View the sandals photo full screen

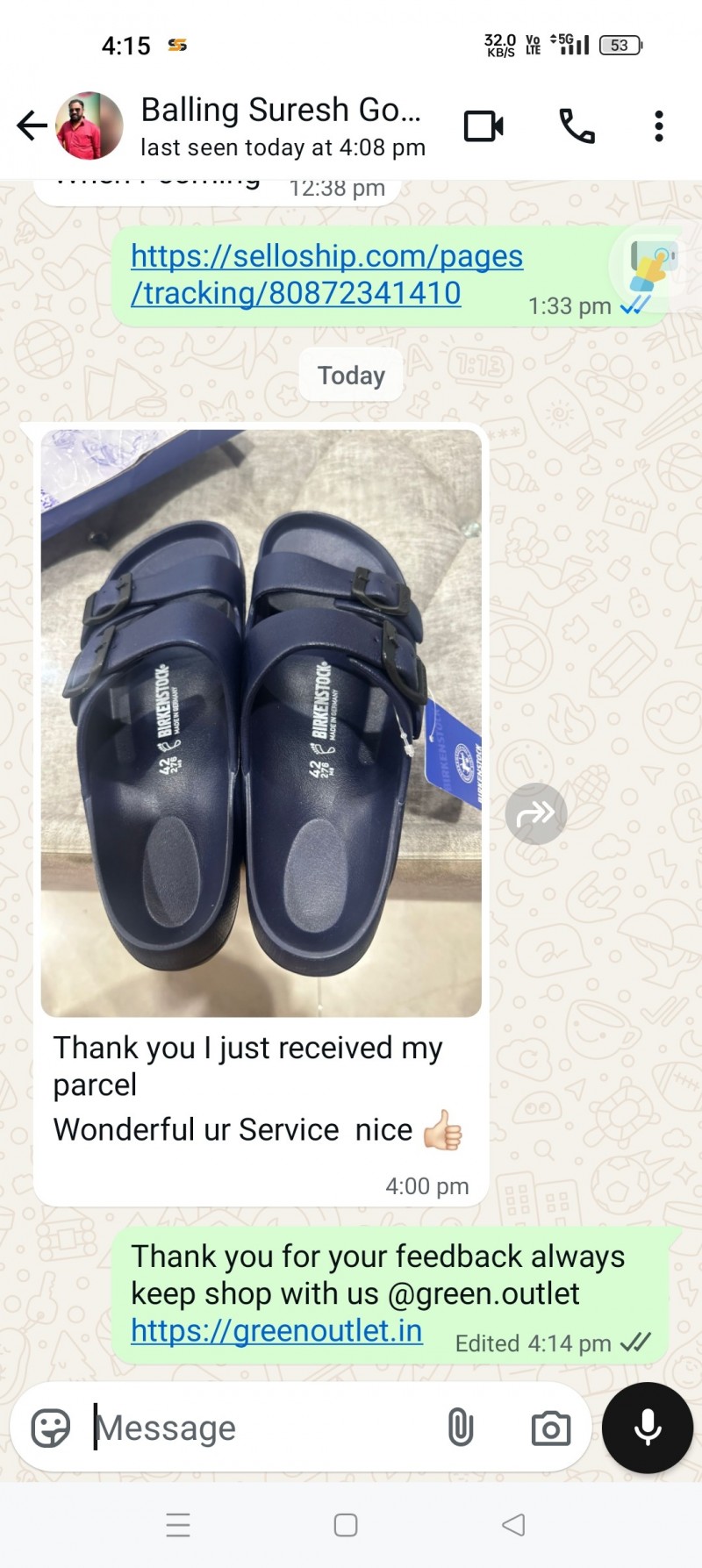point(261,722)
